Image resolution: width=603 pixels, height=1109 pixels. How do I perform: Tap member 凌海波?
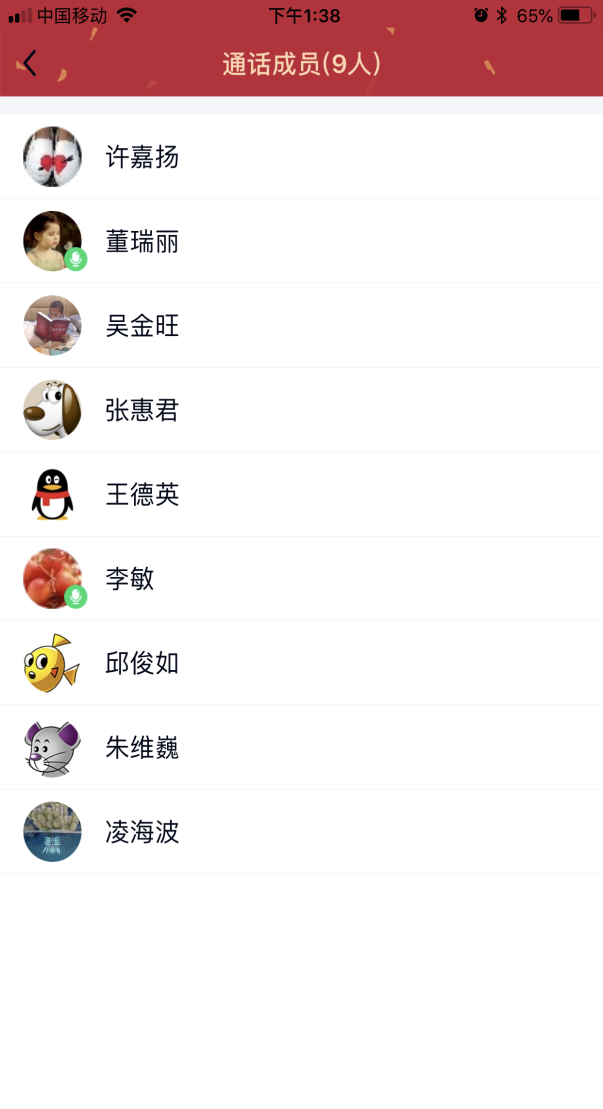point(142,831)
